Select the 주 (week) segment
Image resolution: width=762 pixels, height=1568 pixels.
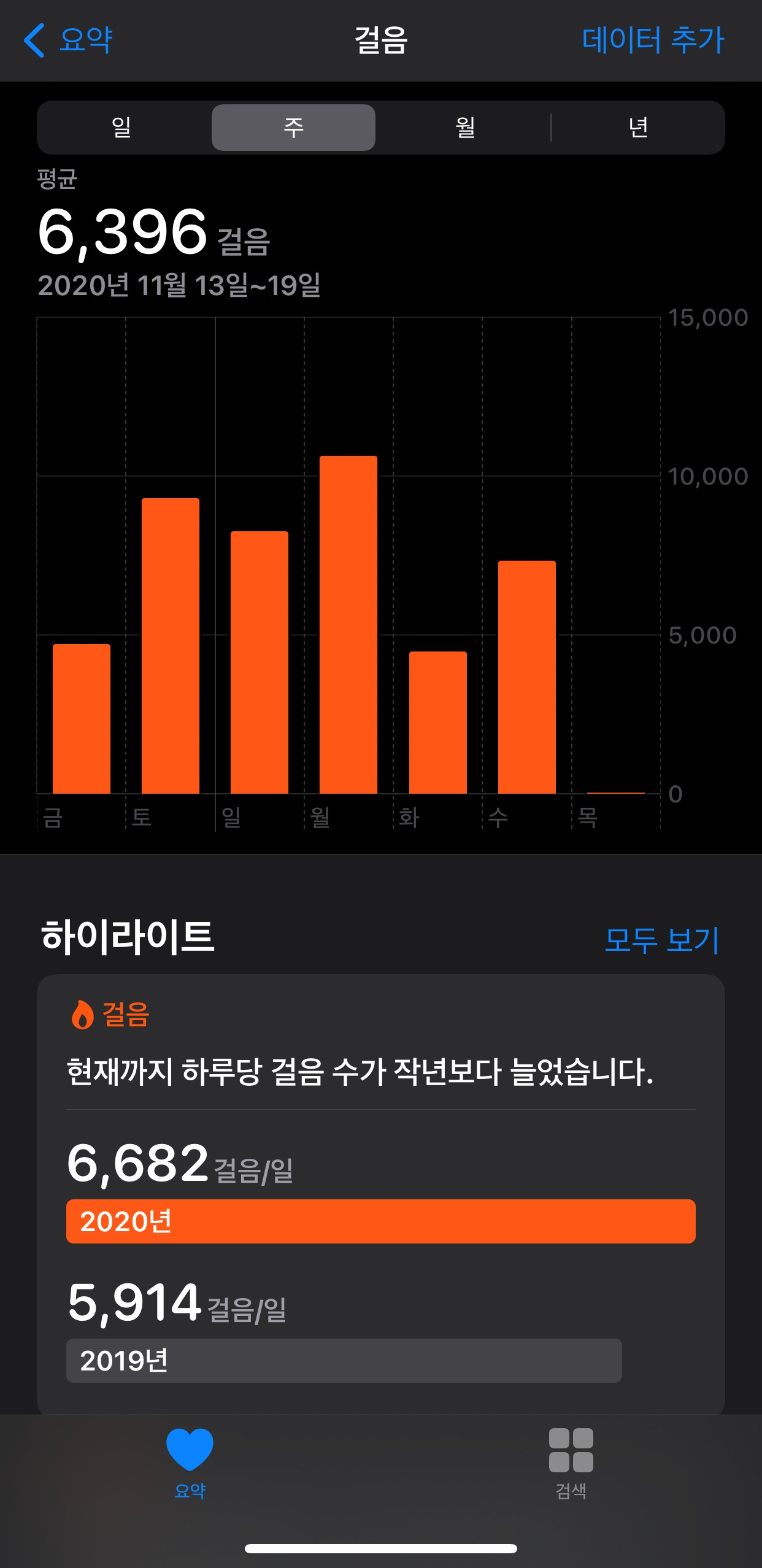293,128
